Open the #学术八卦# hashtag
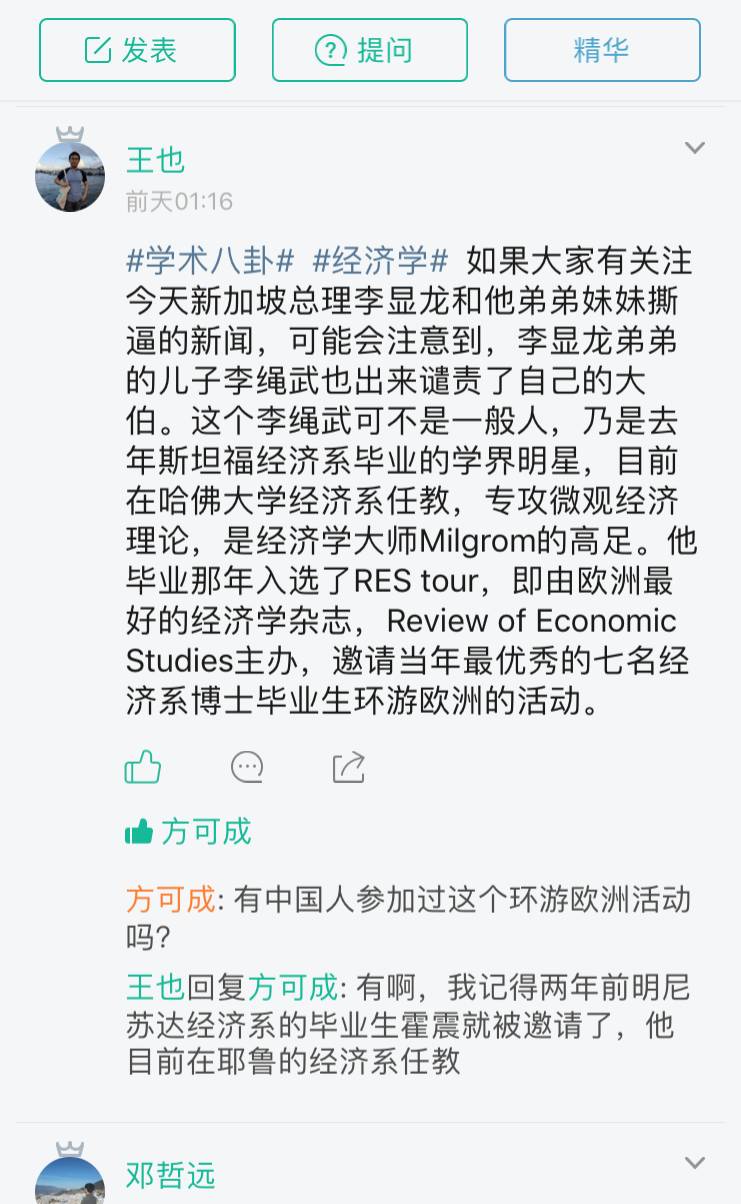 click(x=210, y=261)
